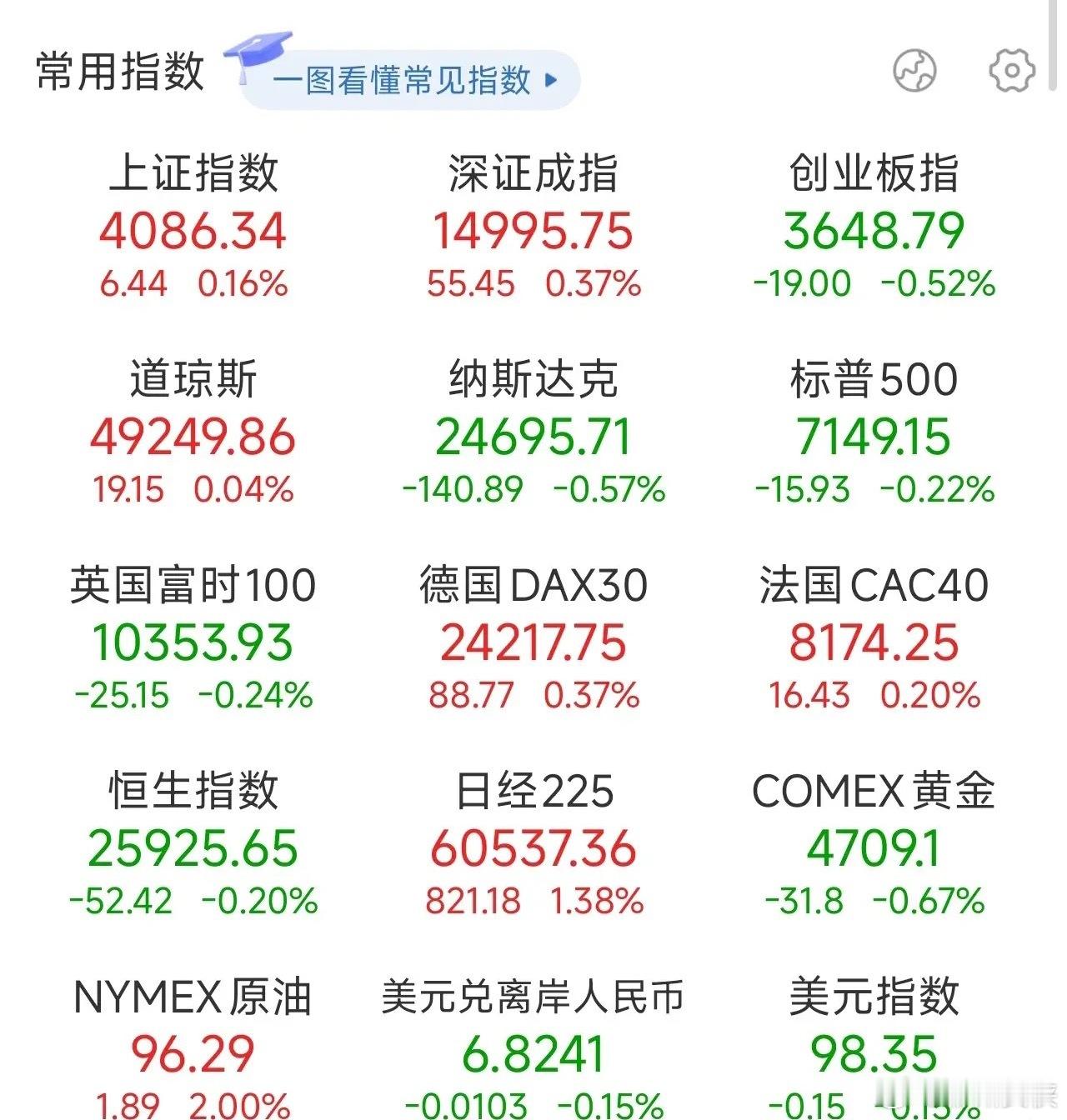View the 法国CAC40 index

pyautogui.click(x=873, y=638)
